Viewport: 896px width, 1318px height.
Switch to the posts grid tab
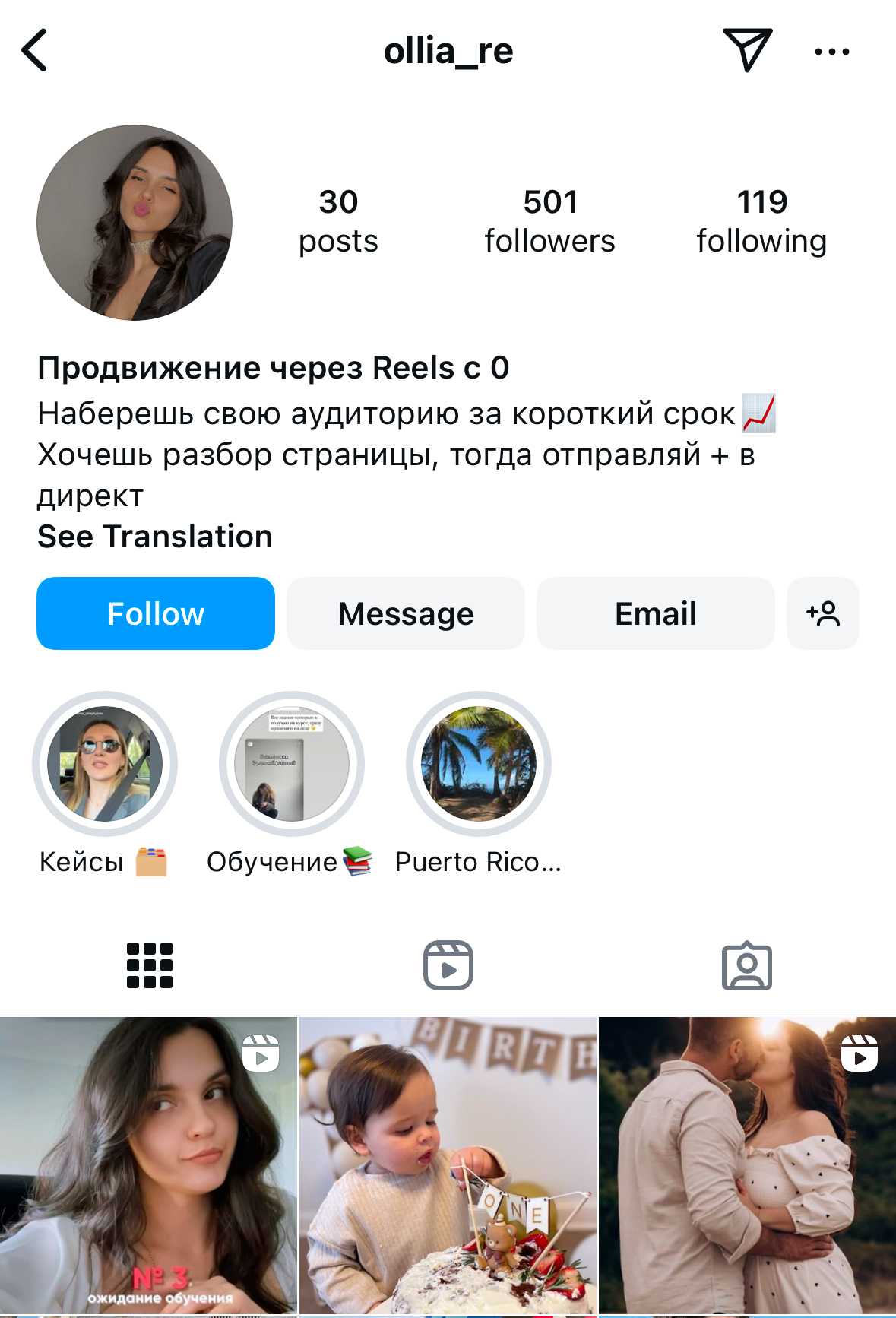coord(150,965)
